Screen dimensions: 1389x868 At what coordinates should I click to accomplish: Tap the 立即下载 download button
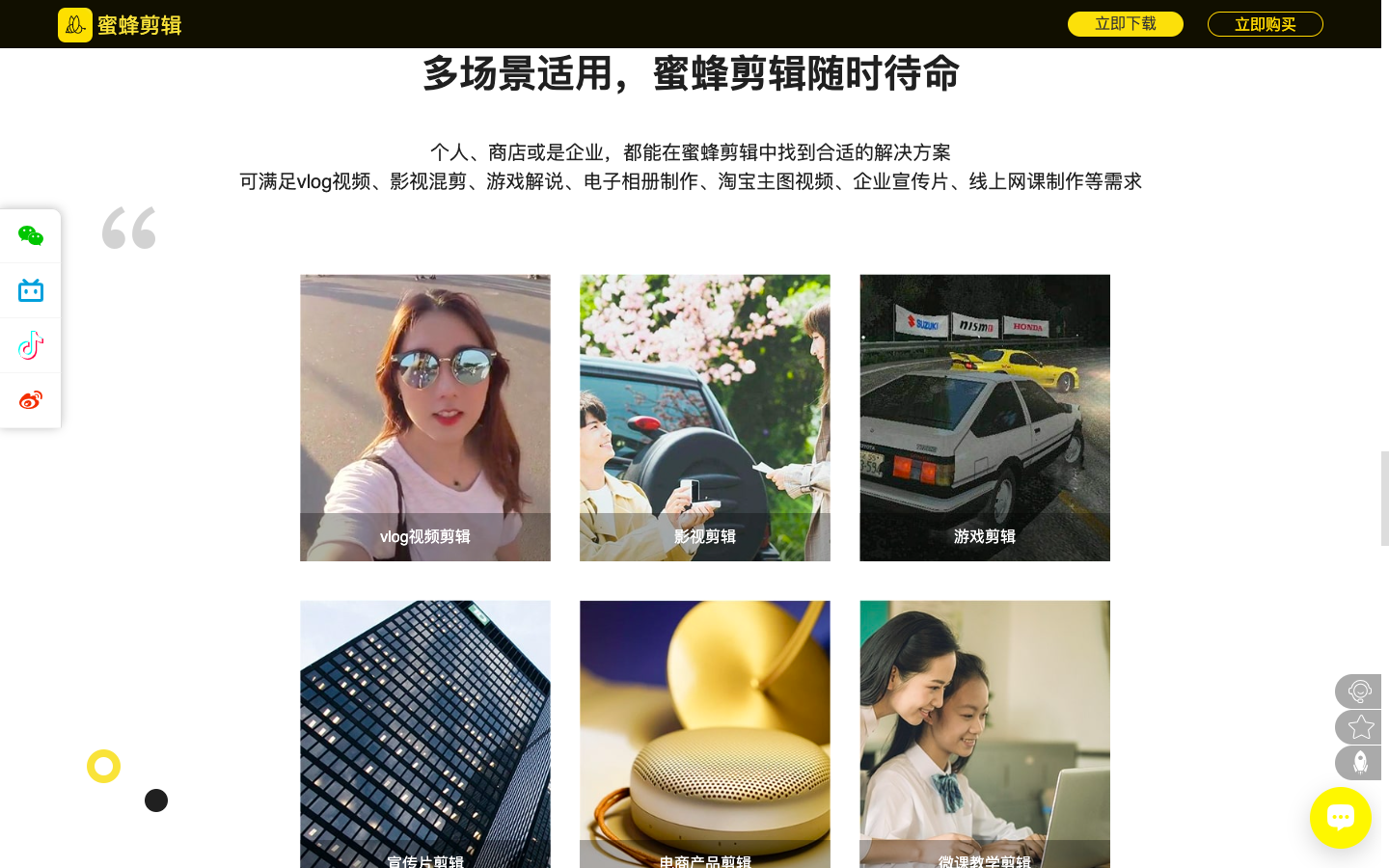tap(1125, 24)
